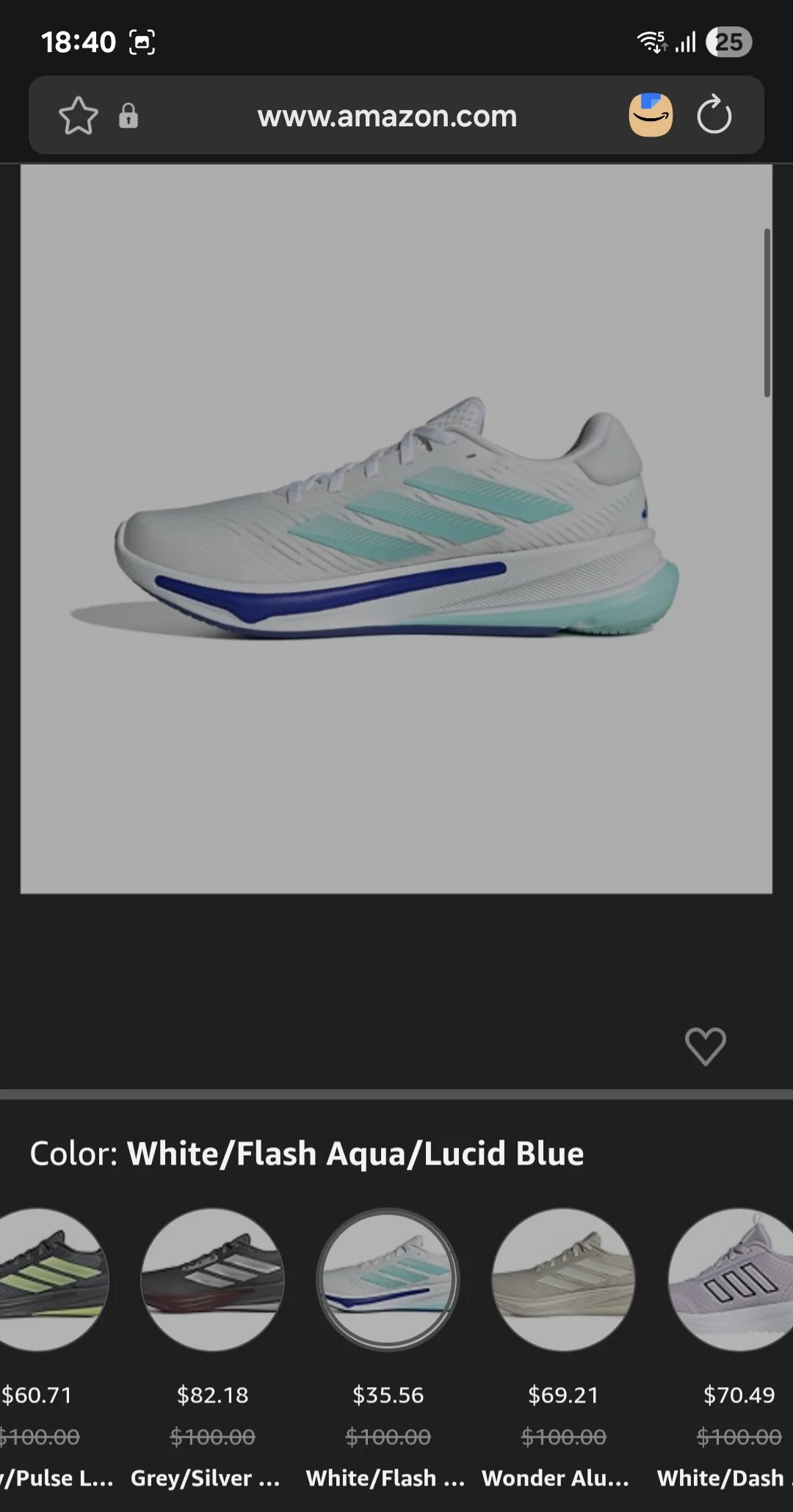Tap the Amazon assistant icon in the address bar
Viewport: 793px width, 1512px height.
coord(651,115)
